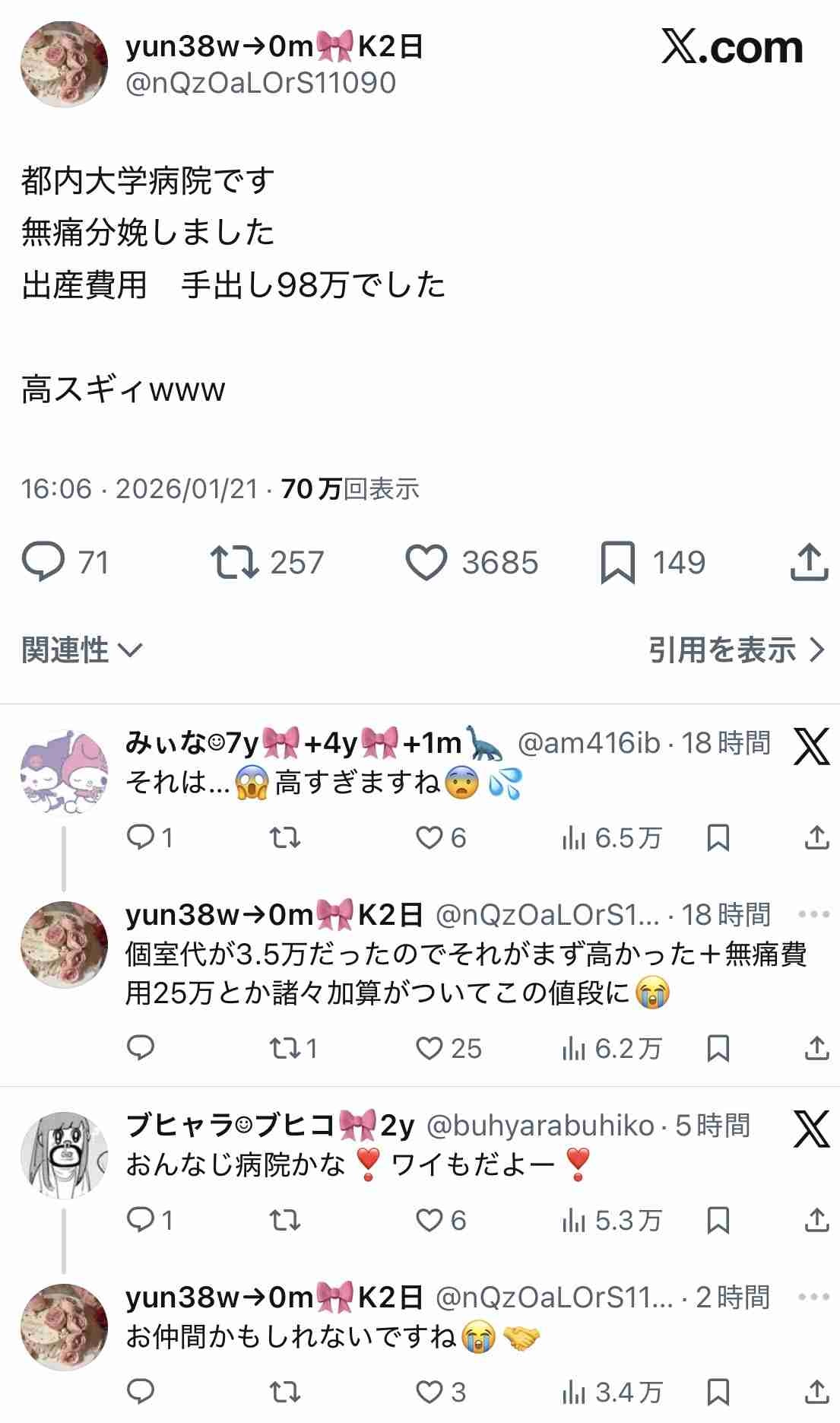Image resolution: width=840 pixels, height=1423 pixels.
Task: Share the main post
Action: coord(809,564)
